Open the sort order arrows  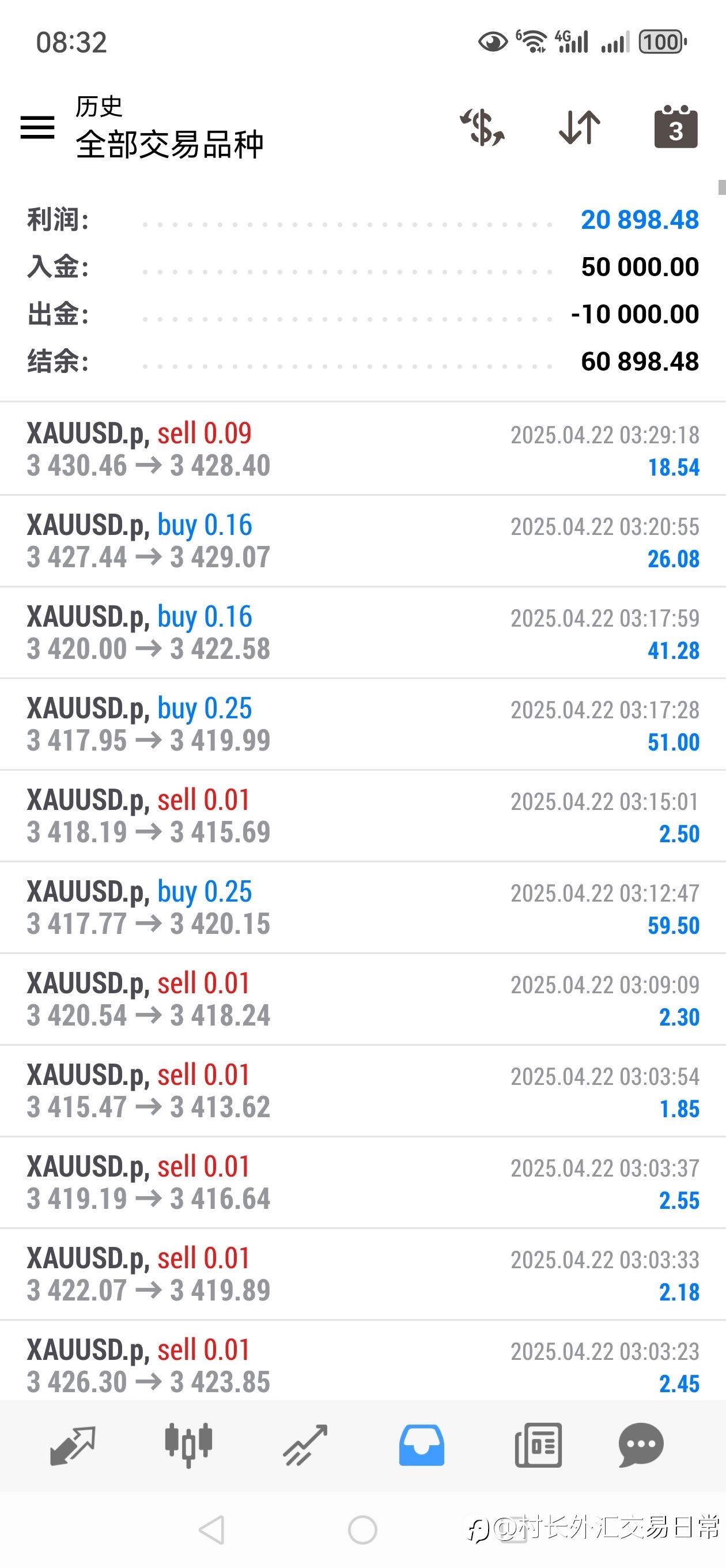(x=579, y=127)
